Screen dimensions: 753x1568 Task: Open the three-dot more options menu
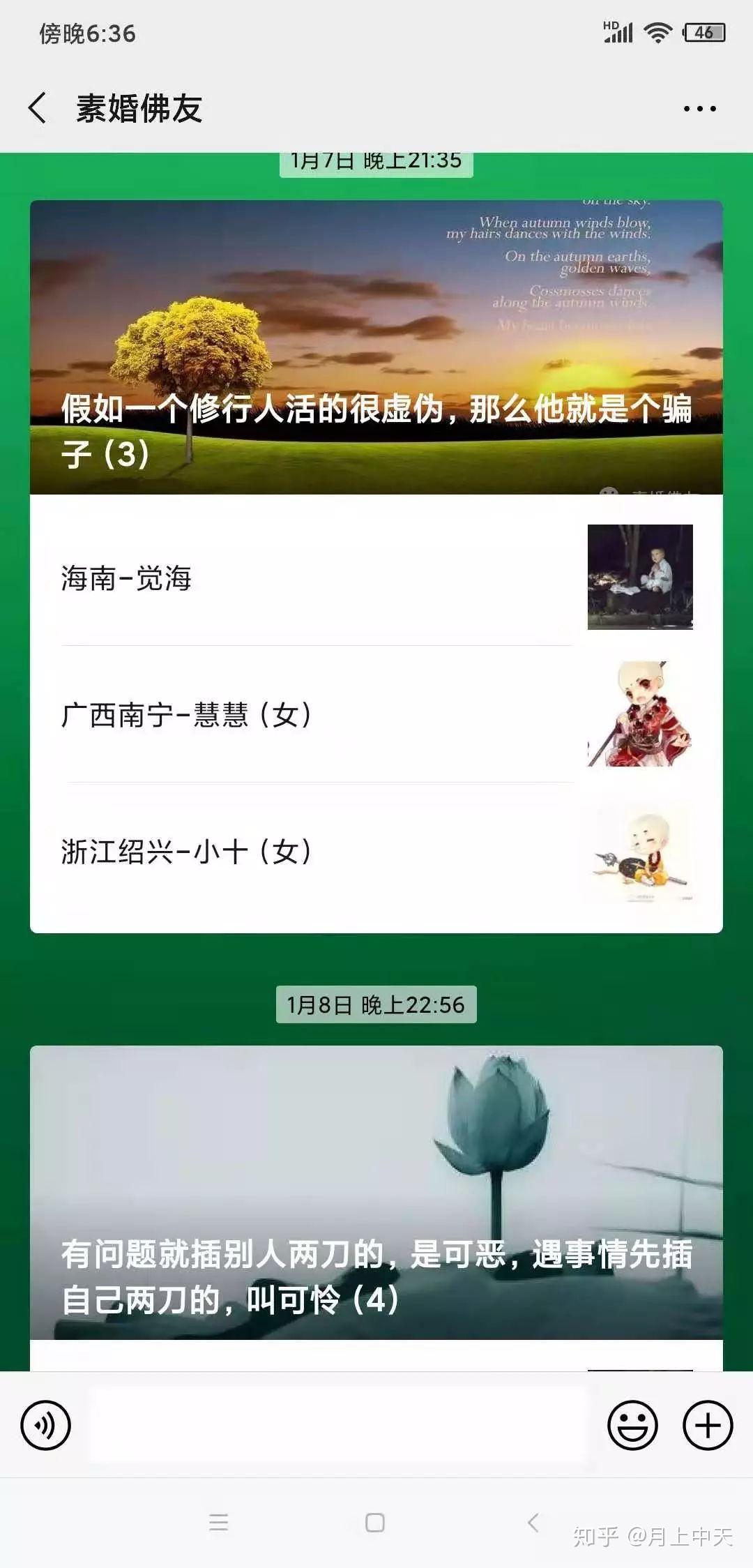699,109
